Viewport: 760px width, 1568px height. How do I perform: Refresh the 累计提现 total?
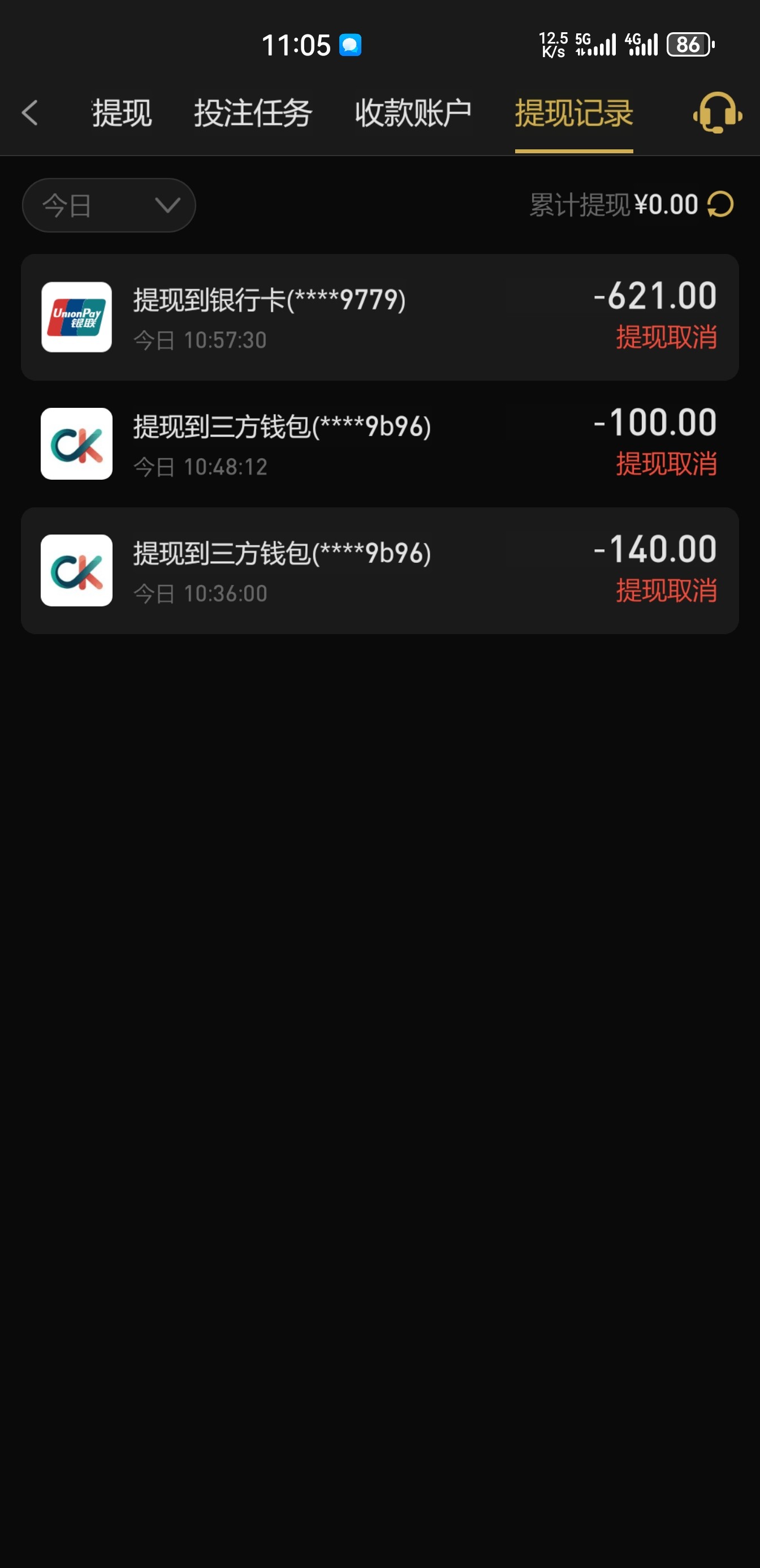click(x=720, y=205)
